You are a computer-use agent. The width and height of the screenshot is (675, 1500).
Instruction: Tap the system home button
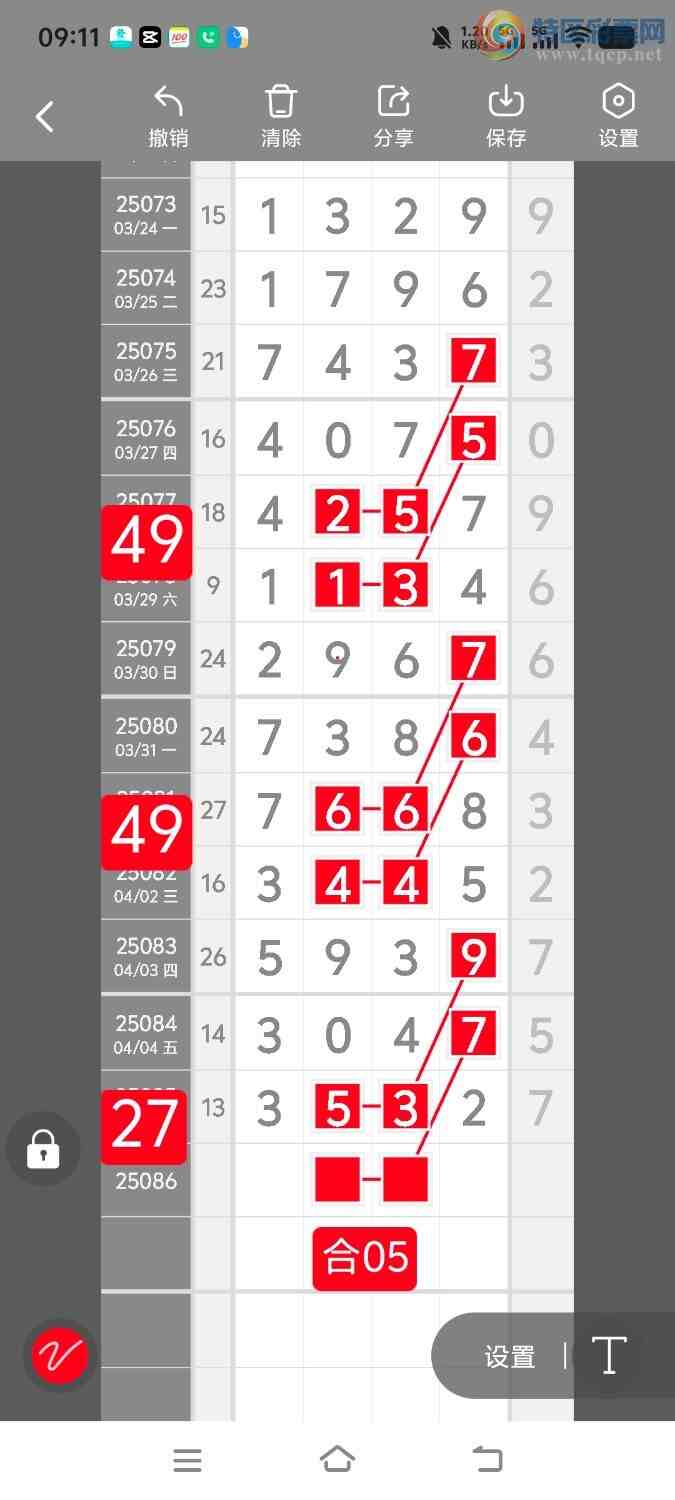(x=337, y=1460)
